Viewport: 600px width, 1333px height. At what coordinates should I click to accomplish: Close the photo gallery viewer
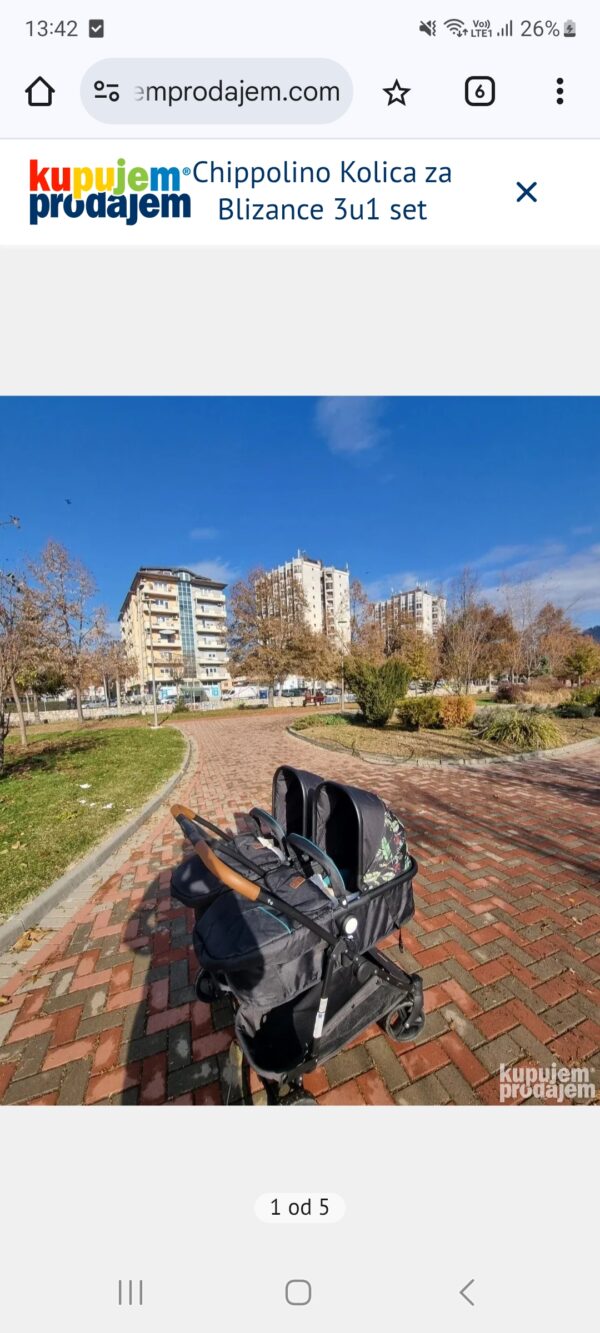tap(526, 192)
